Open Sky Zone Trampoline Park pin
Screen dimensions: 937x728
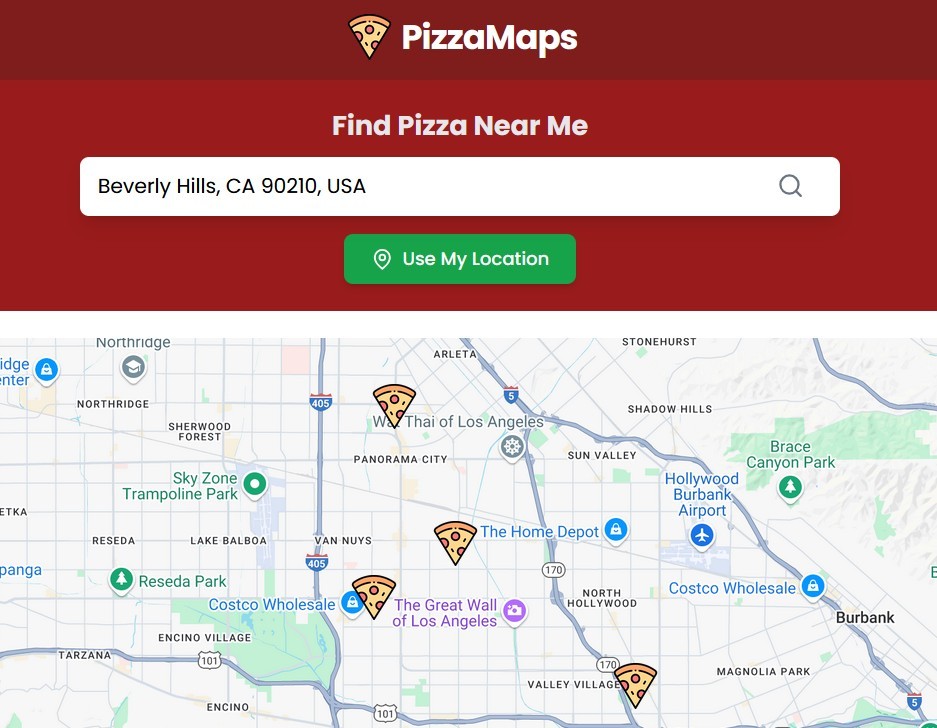[x=255, y=484]
